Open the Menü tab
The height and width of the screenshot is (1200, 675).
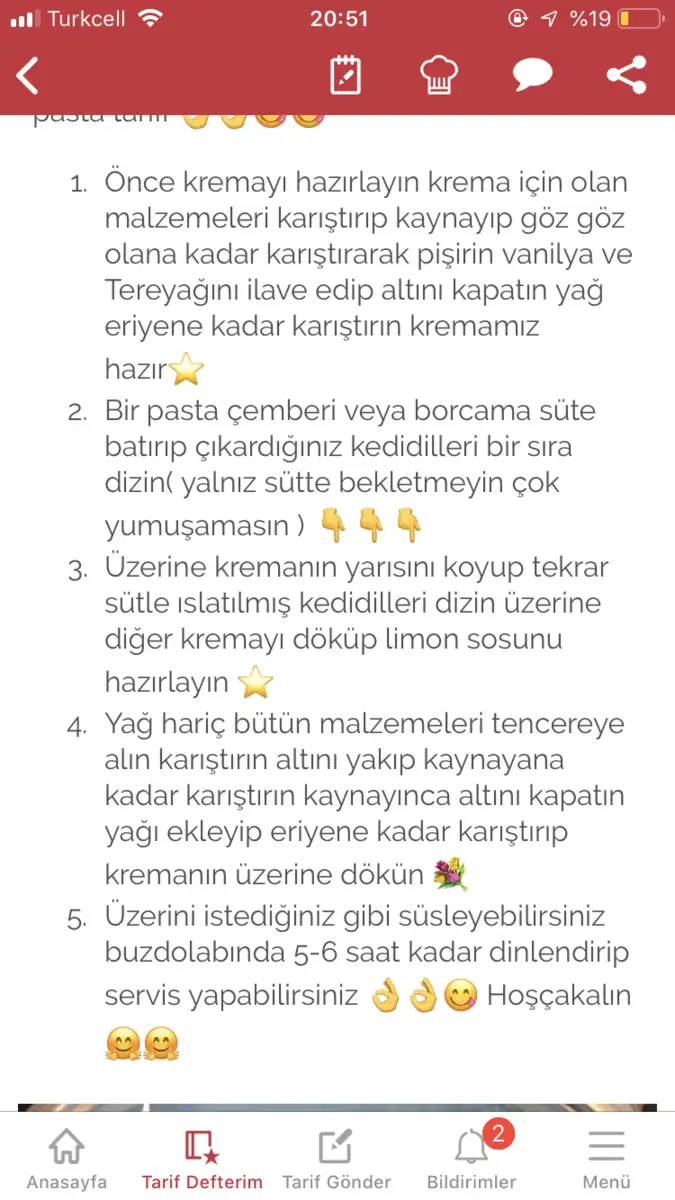click(x=607, y=1158)
